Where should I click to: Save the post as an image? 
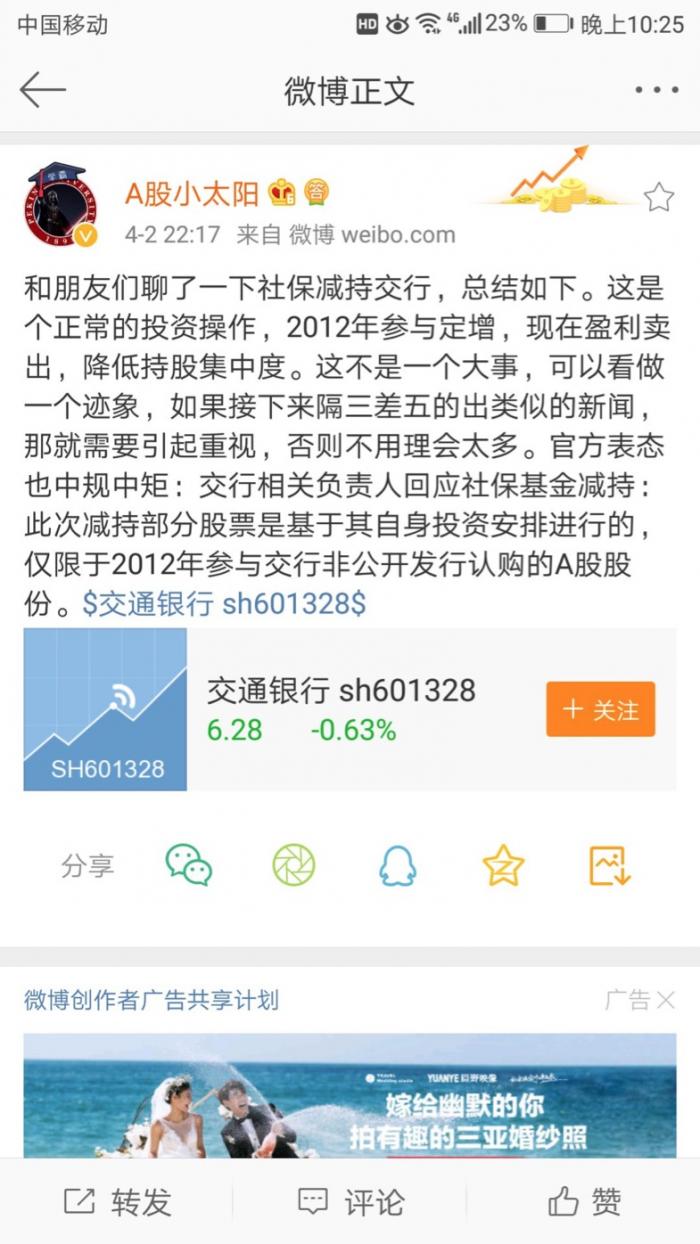click(609, 865)
